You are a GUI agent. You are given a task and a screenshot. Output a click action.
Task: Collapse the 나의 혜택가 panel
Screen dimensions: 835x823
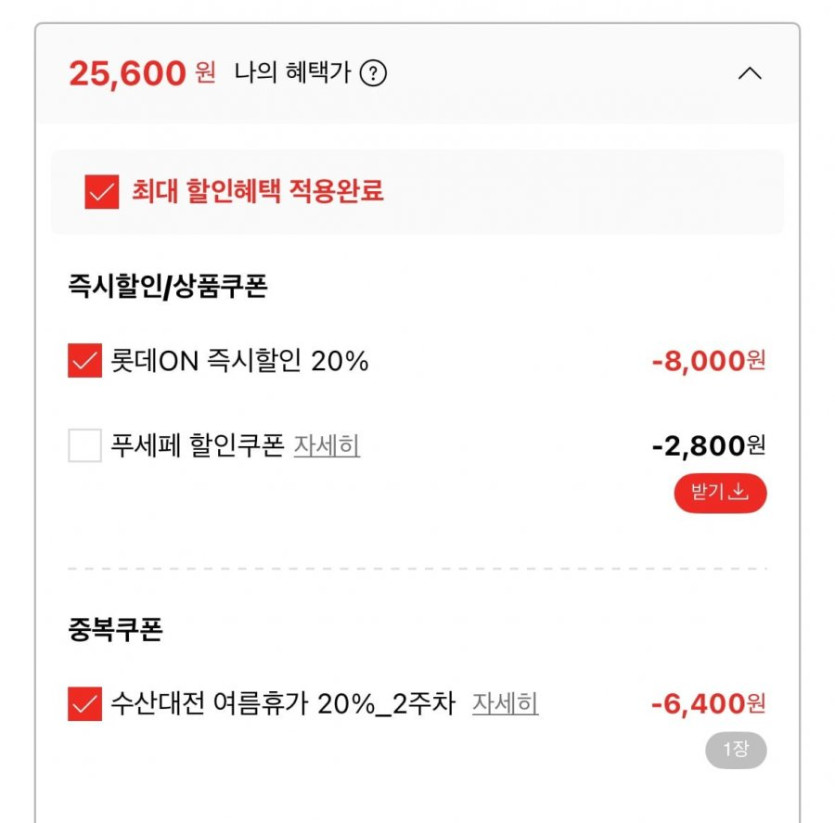749,74
